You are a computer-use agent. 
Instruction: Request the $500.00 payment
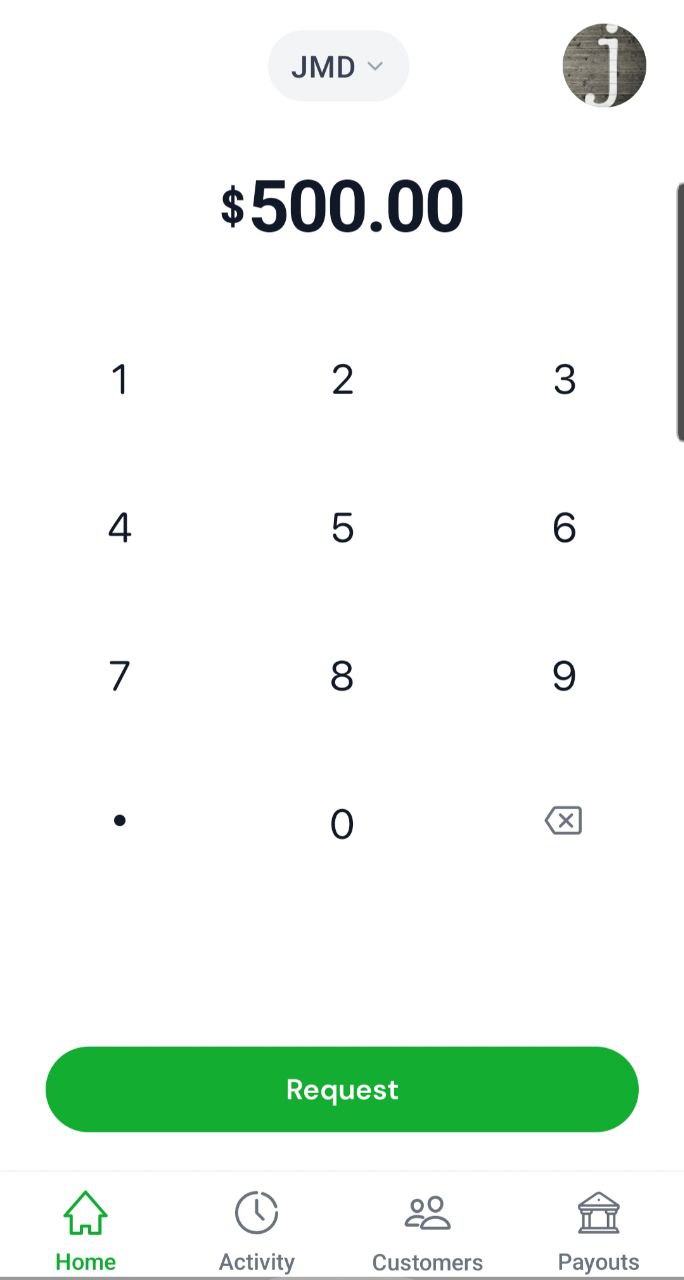coord(342,1089)
